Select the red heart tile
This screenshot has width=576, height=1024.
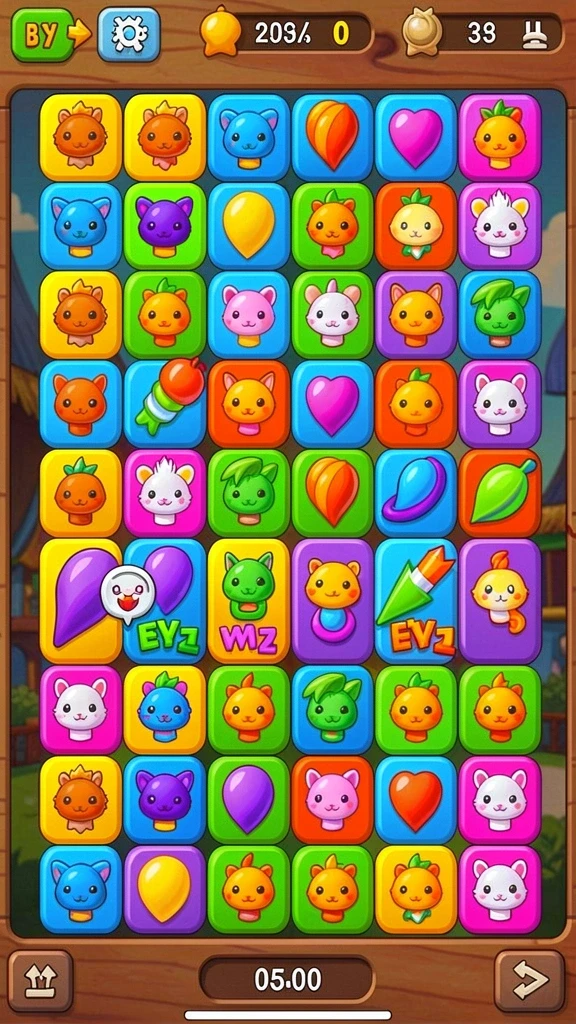(416, 800)
